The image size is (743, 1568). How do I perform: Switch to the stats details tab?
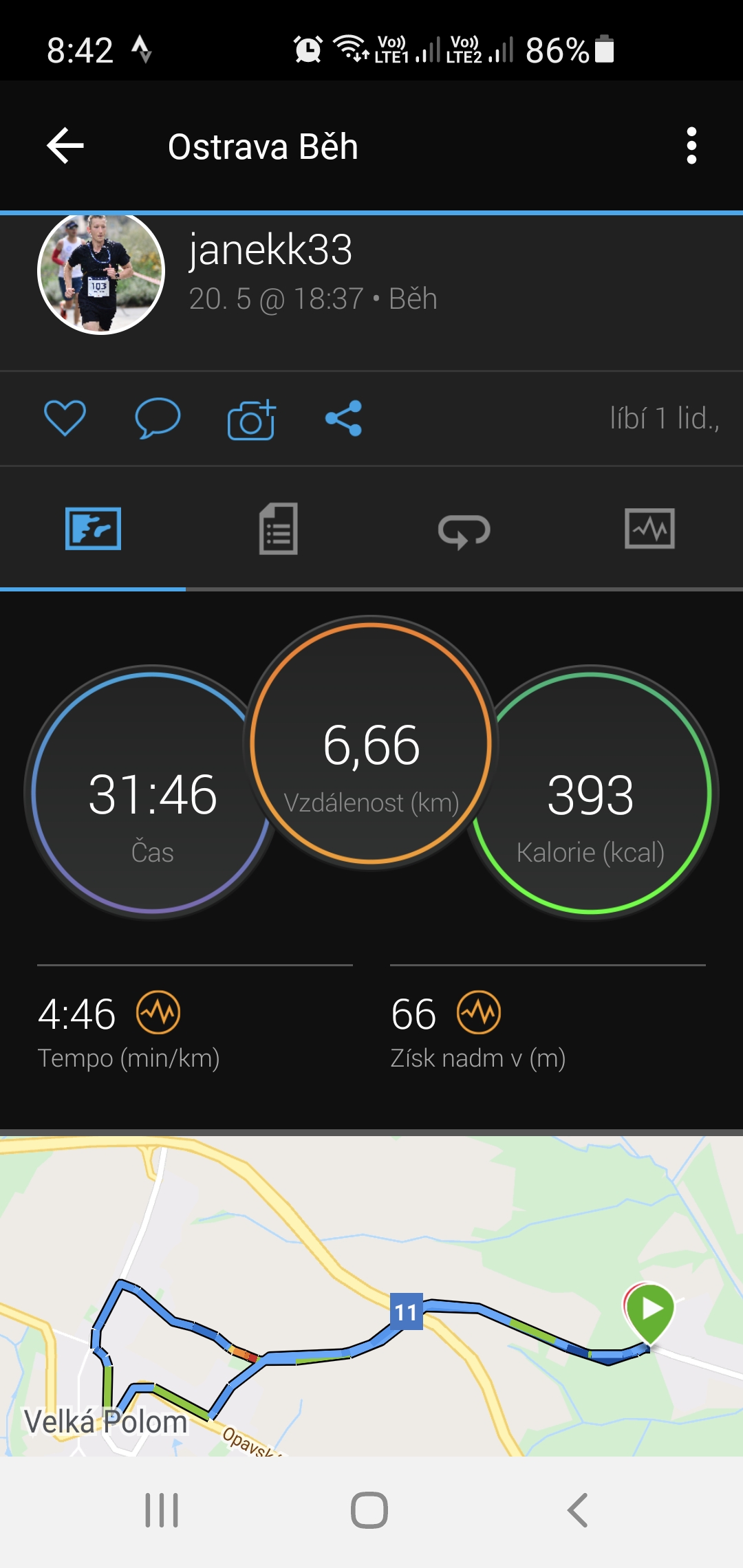point(279,529)
